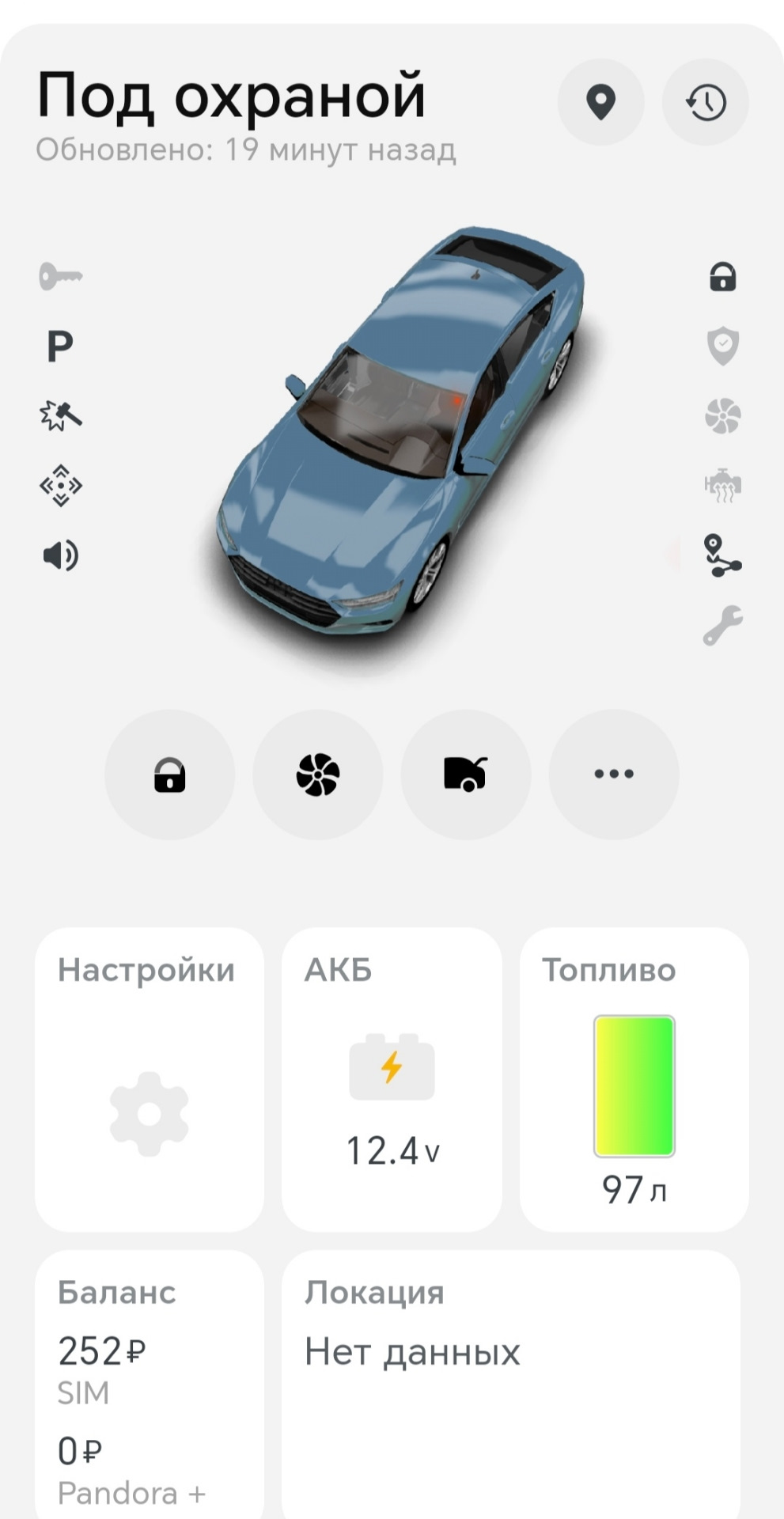Open the event history clock icon
Screen dimensions: 784x1519
coord(705,103)
